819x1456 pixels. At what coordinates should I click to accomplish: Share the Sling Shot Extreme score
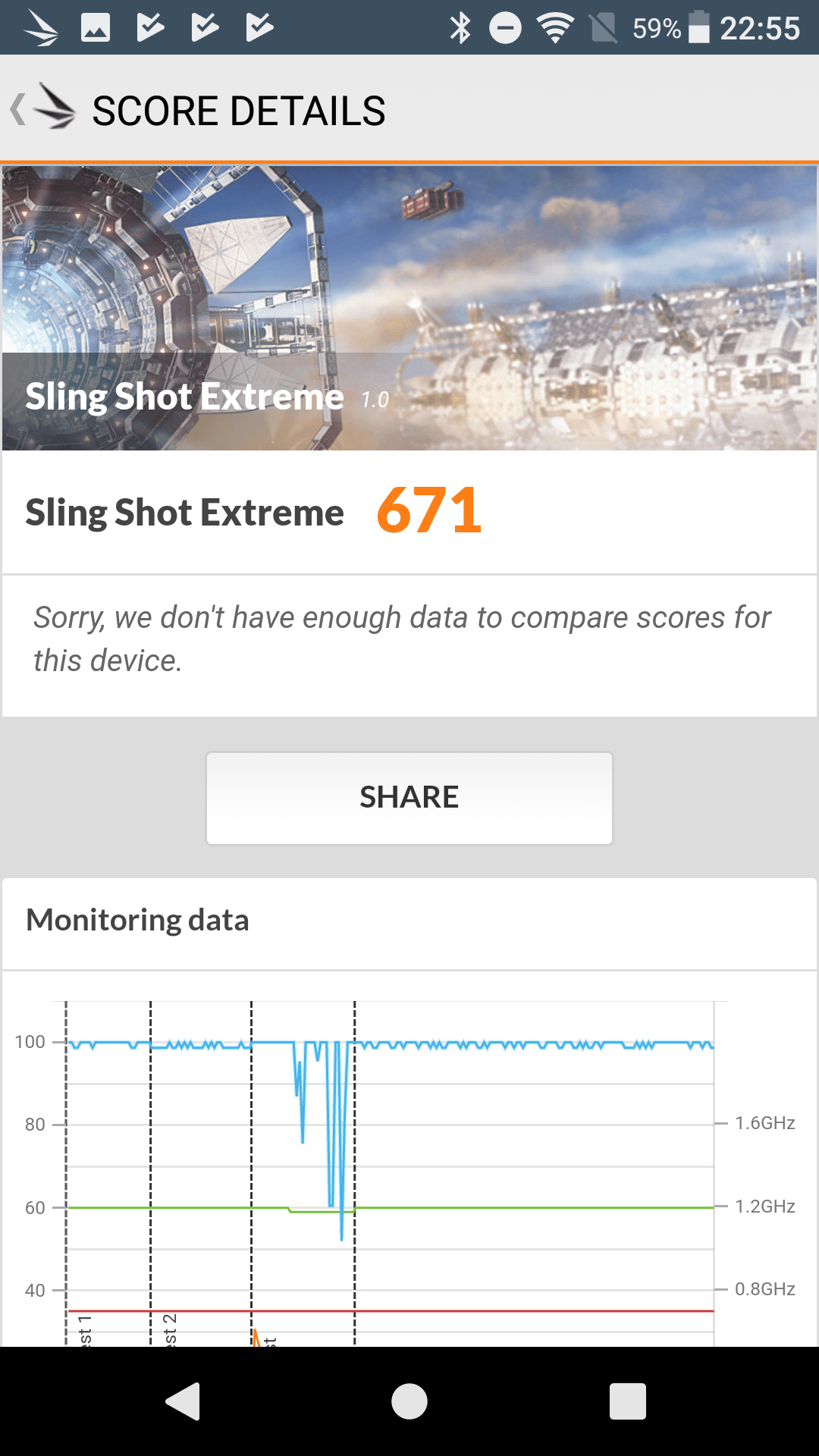409,798
